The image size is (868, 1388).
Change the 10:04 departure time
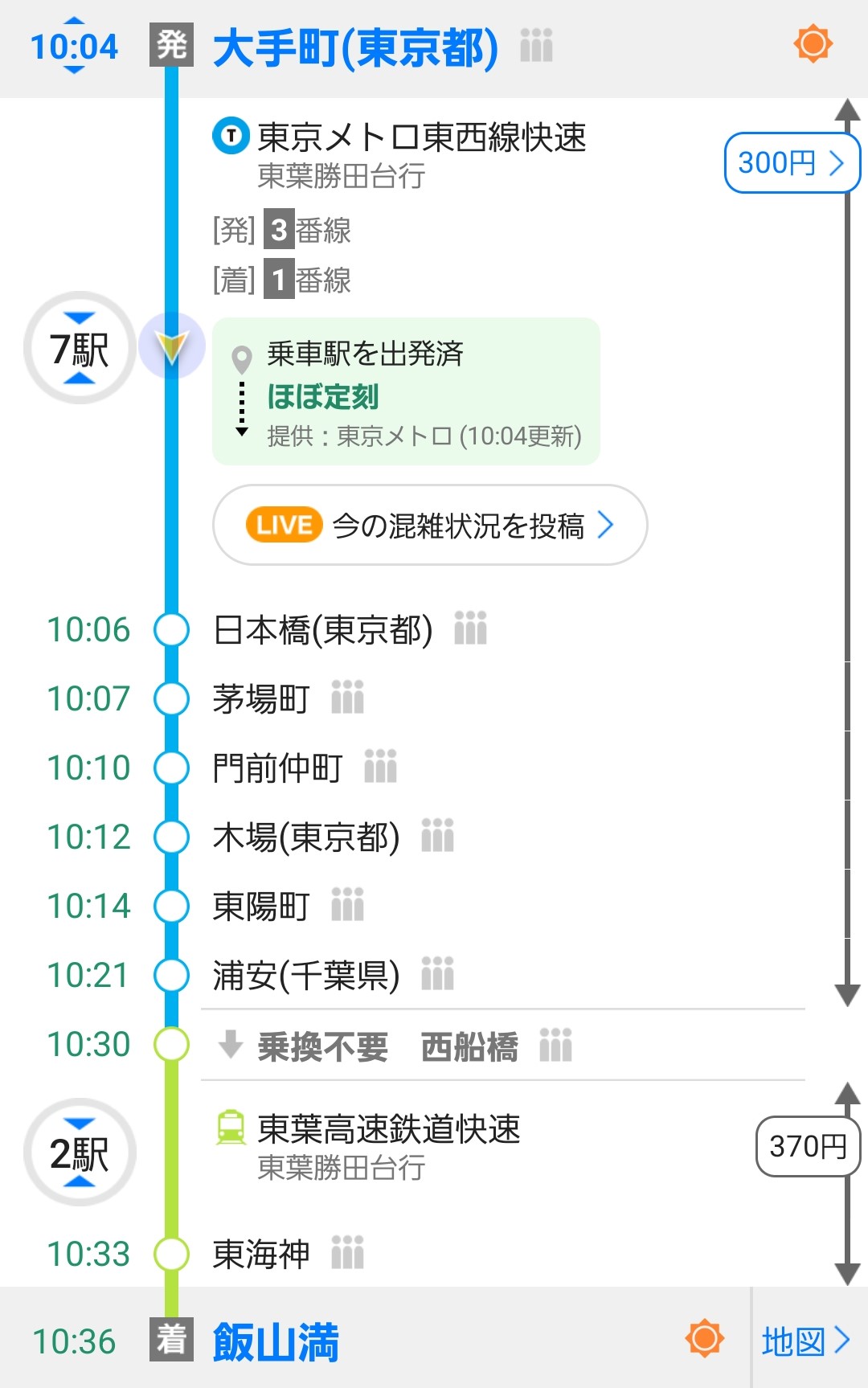tap(73, 46)
